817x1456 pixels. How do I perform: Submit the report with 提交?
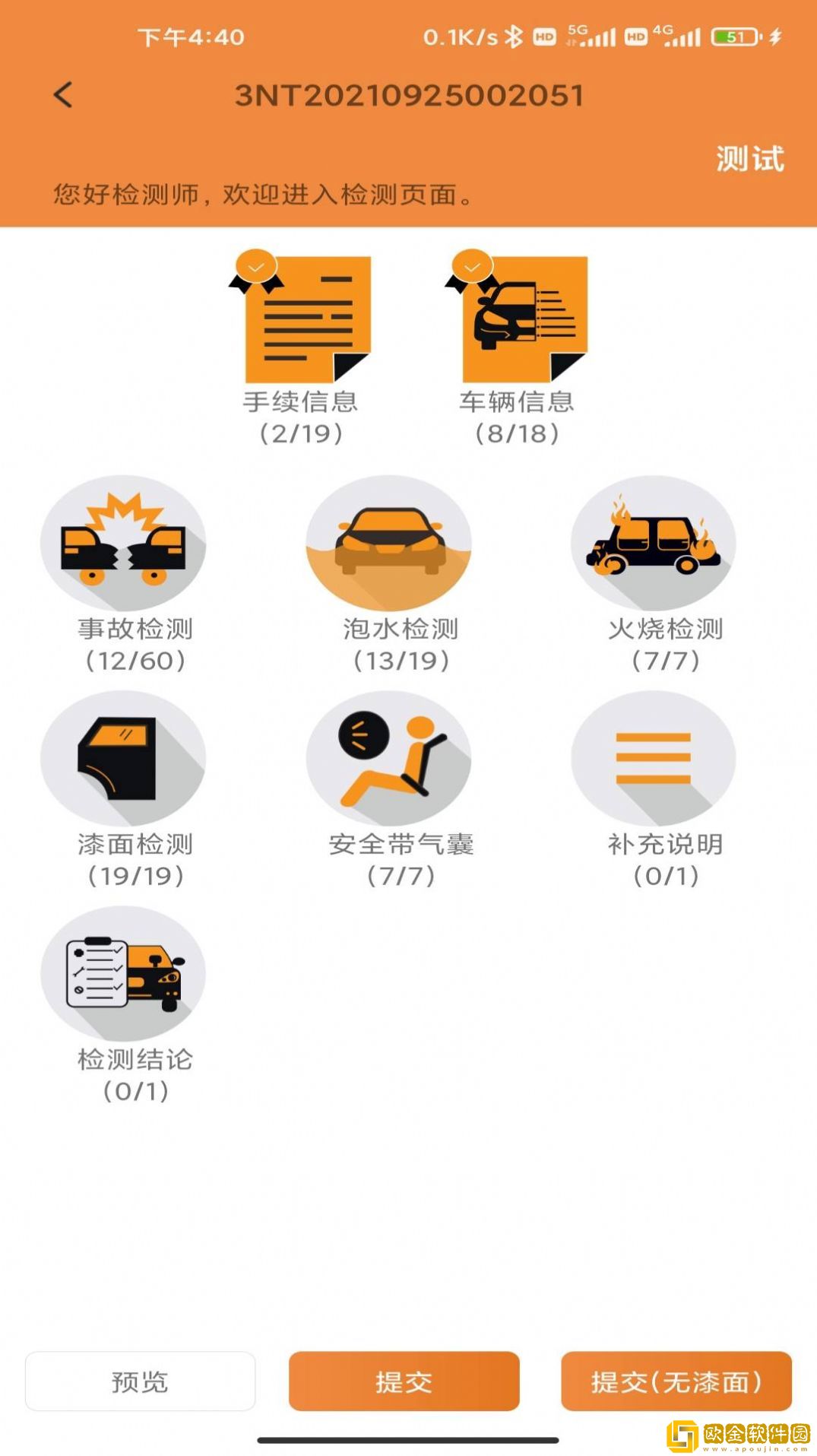click(404, 1381)
